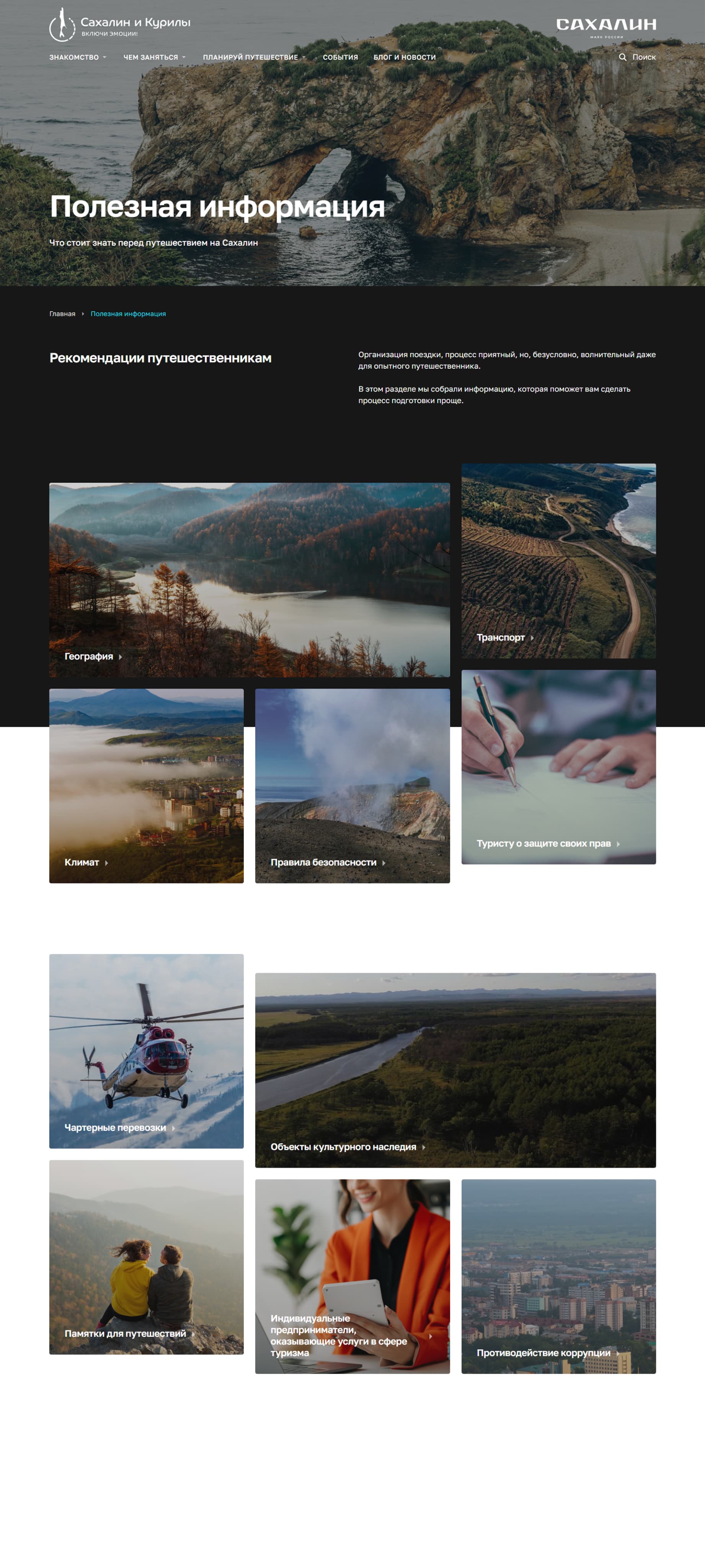The width and height of the screenshot is (705, 1568).
Task: Open the Правила безопасности card
Action: click(352, 785)
